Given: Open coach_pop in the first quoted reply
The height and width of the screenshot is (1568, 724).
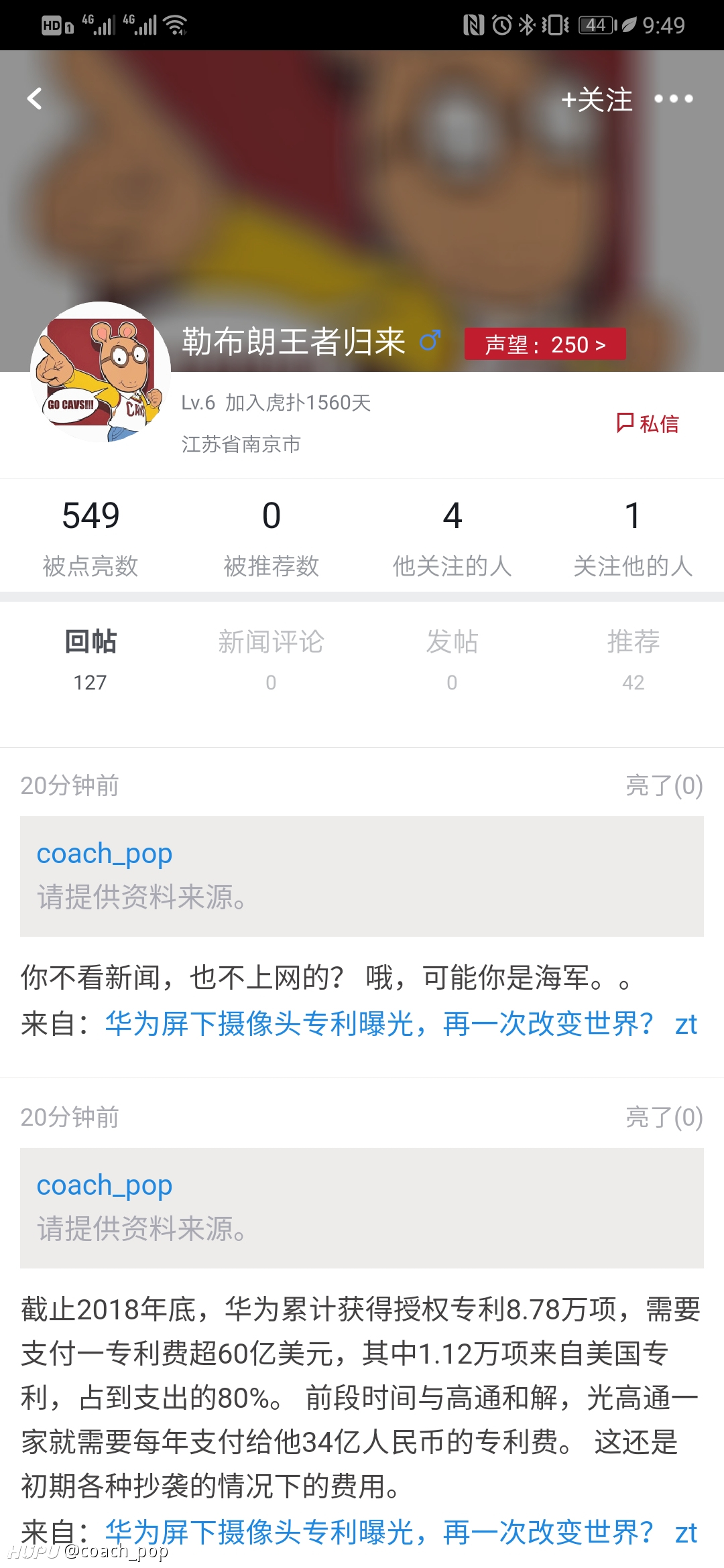Looking at the screenshot, I should (105, 854).
